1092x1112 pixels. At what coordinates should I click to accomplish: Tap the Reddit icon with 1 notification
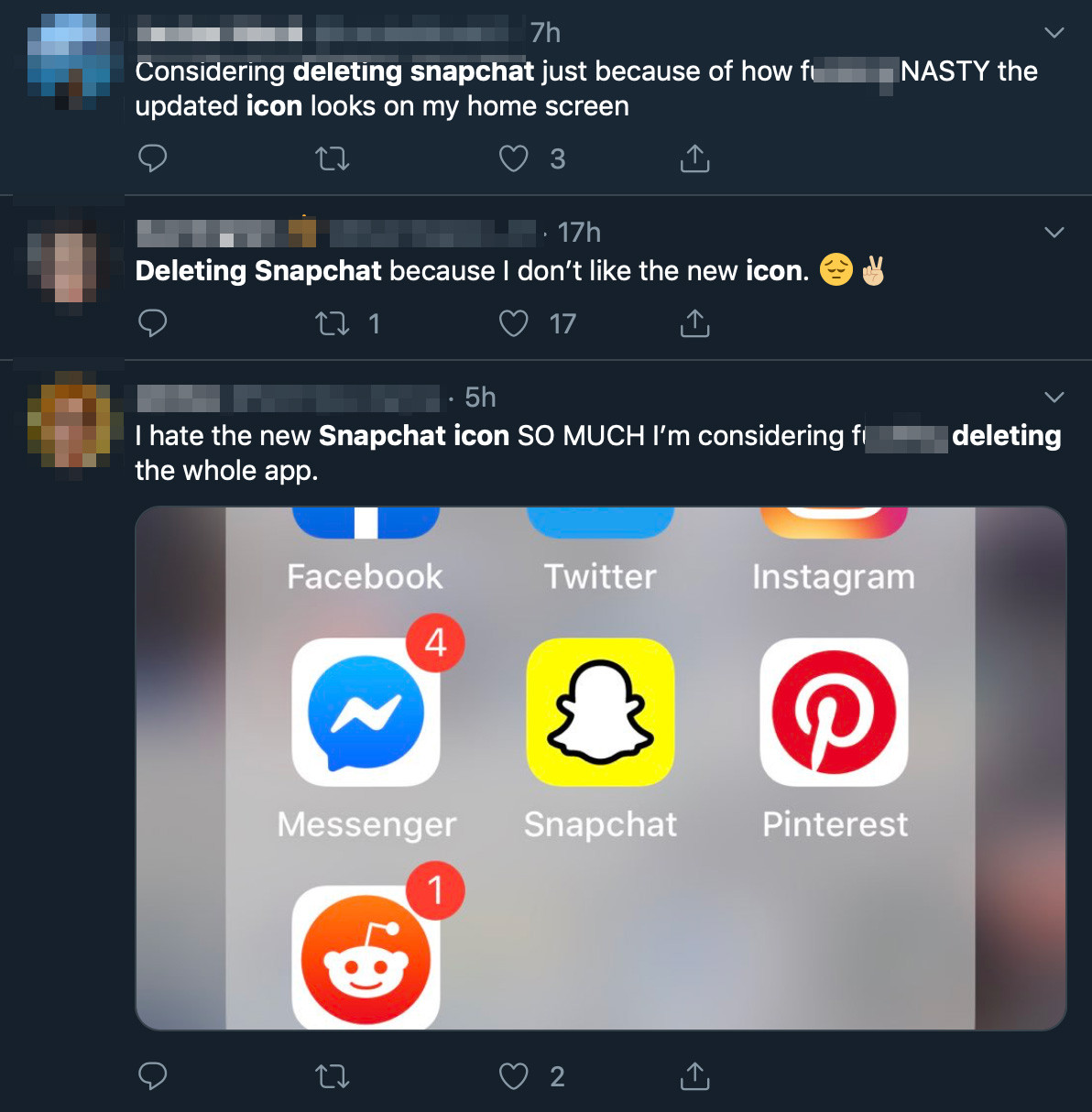click(x=364, y=958)
